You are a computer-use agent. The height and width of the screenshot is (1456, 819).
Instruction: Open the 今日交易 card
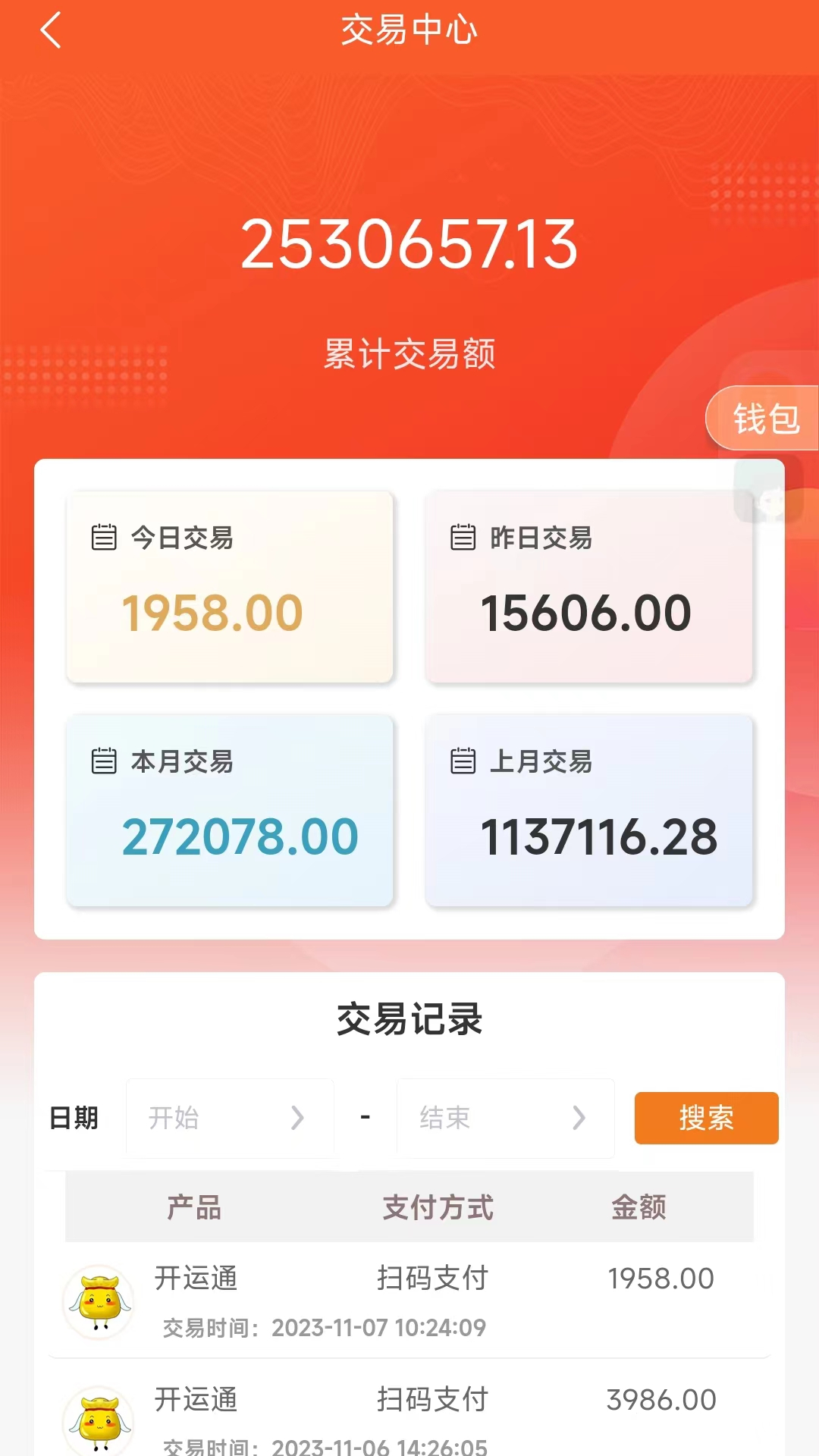coord(230,587)
